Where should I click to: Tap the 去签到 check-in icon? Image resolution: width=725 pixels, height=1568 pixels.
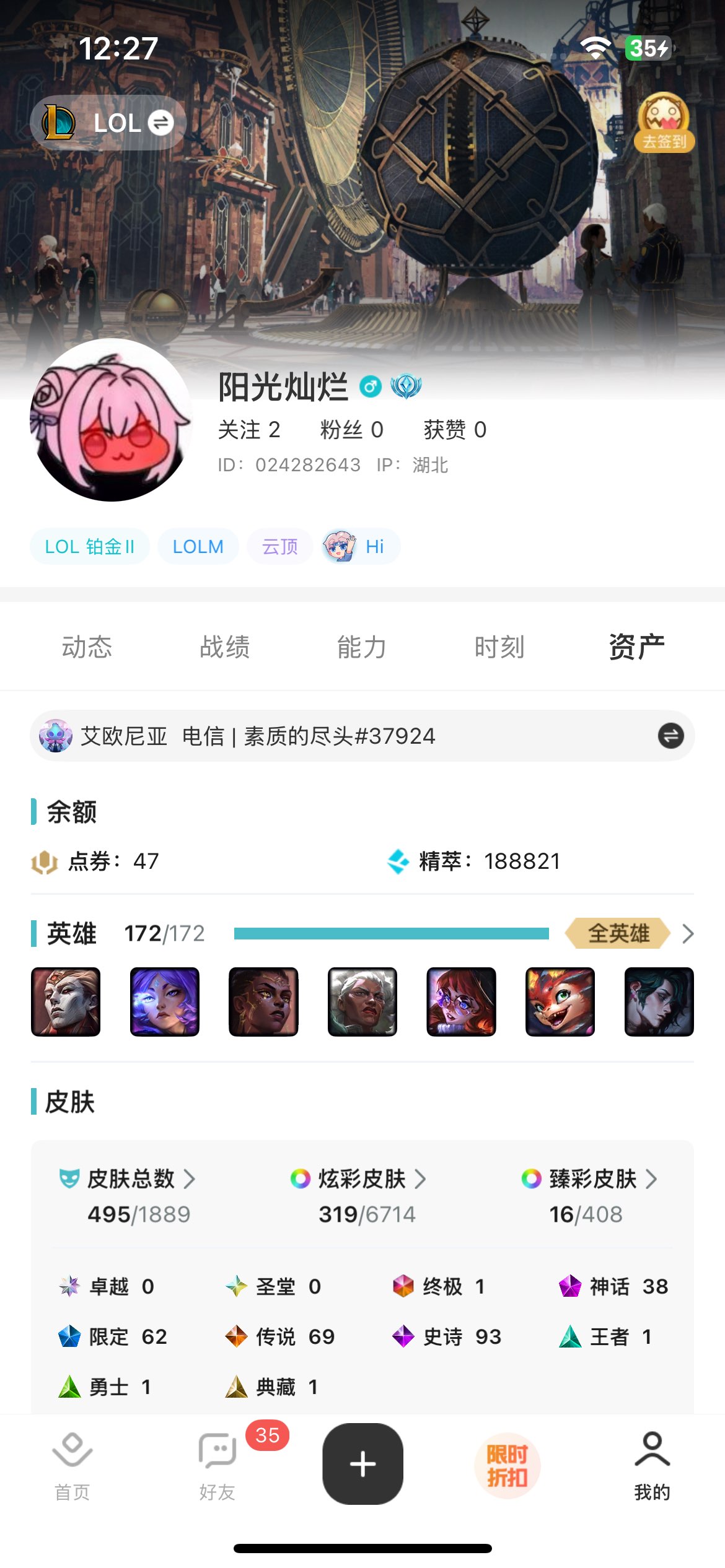click(x=664, y=123)
